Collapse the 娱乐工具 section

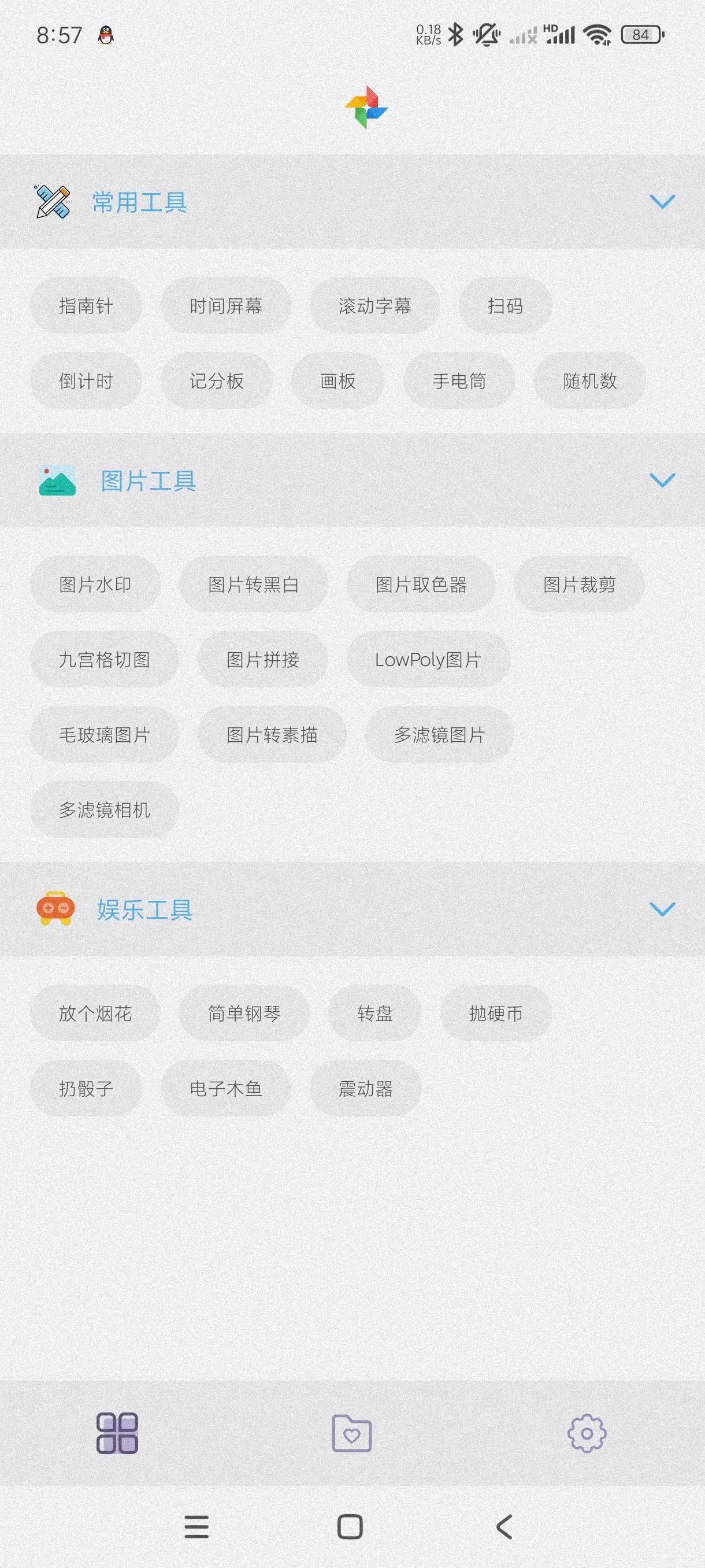pyautogui.click(x=662, y=909)
